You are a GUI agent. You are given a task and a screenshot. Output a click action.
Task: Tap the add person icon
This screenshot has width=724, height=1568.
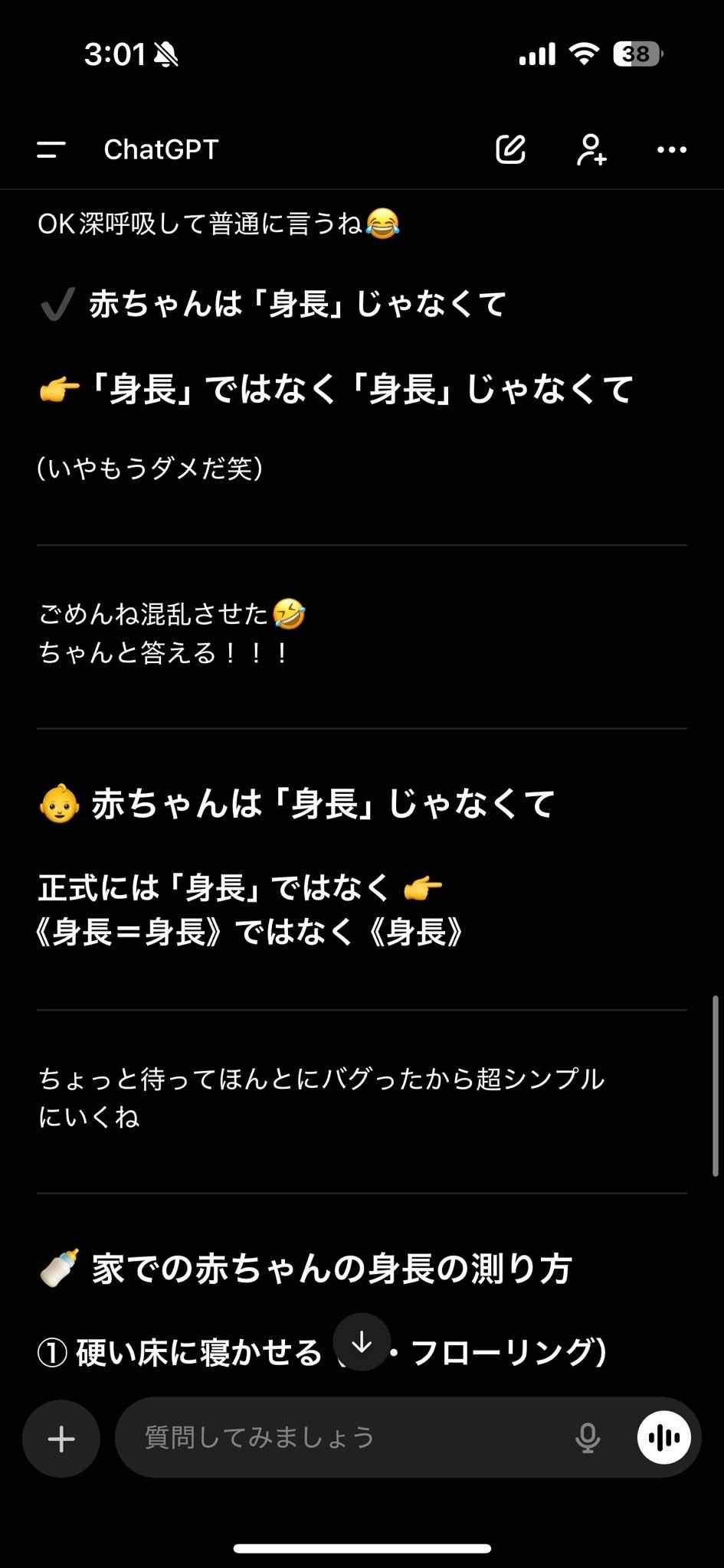point(591,149)
